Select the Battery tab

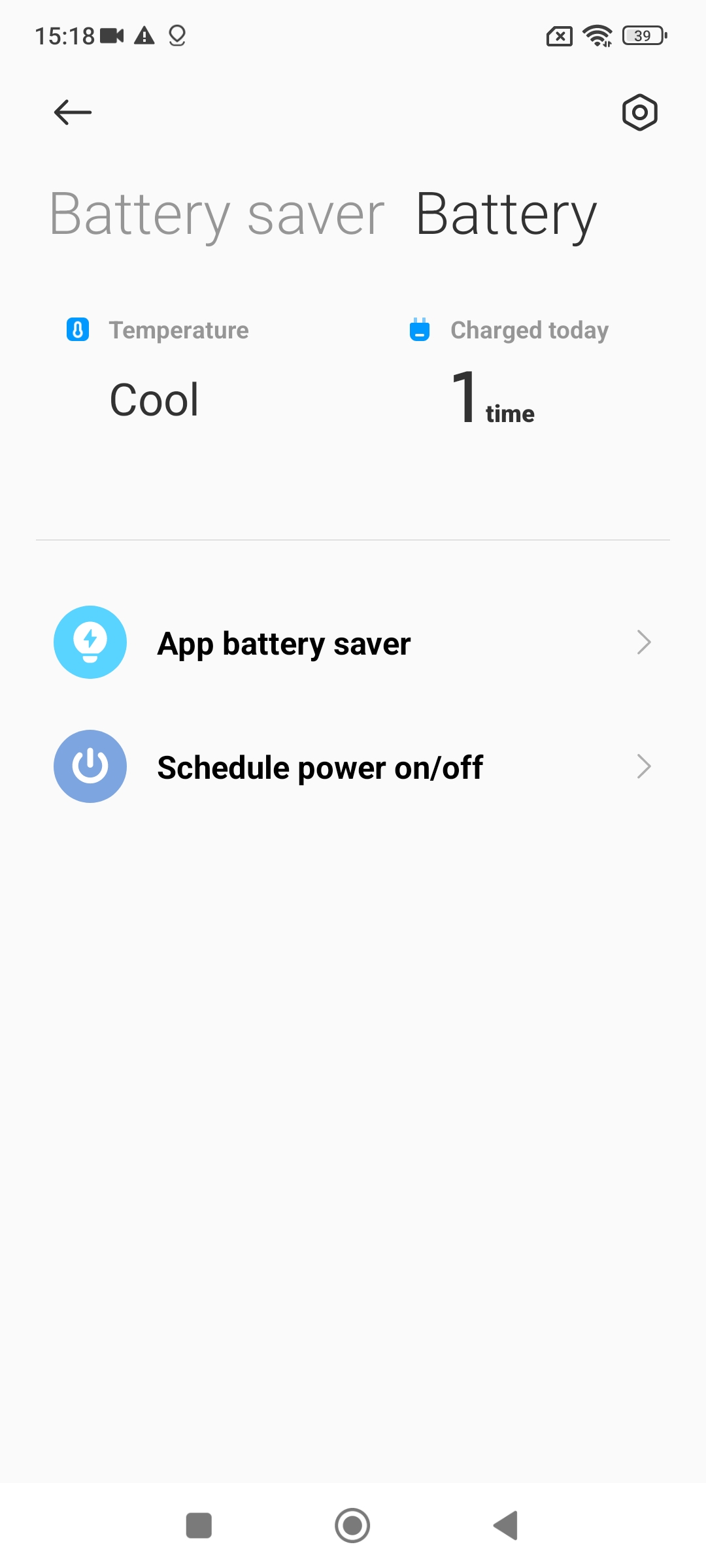click(506, 215)
